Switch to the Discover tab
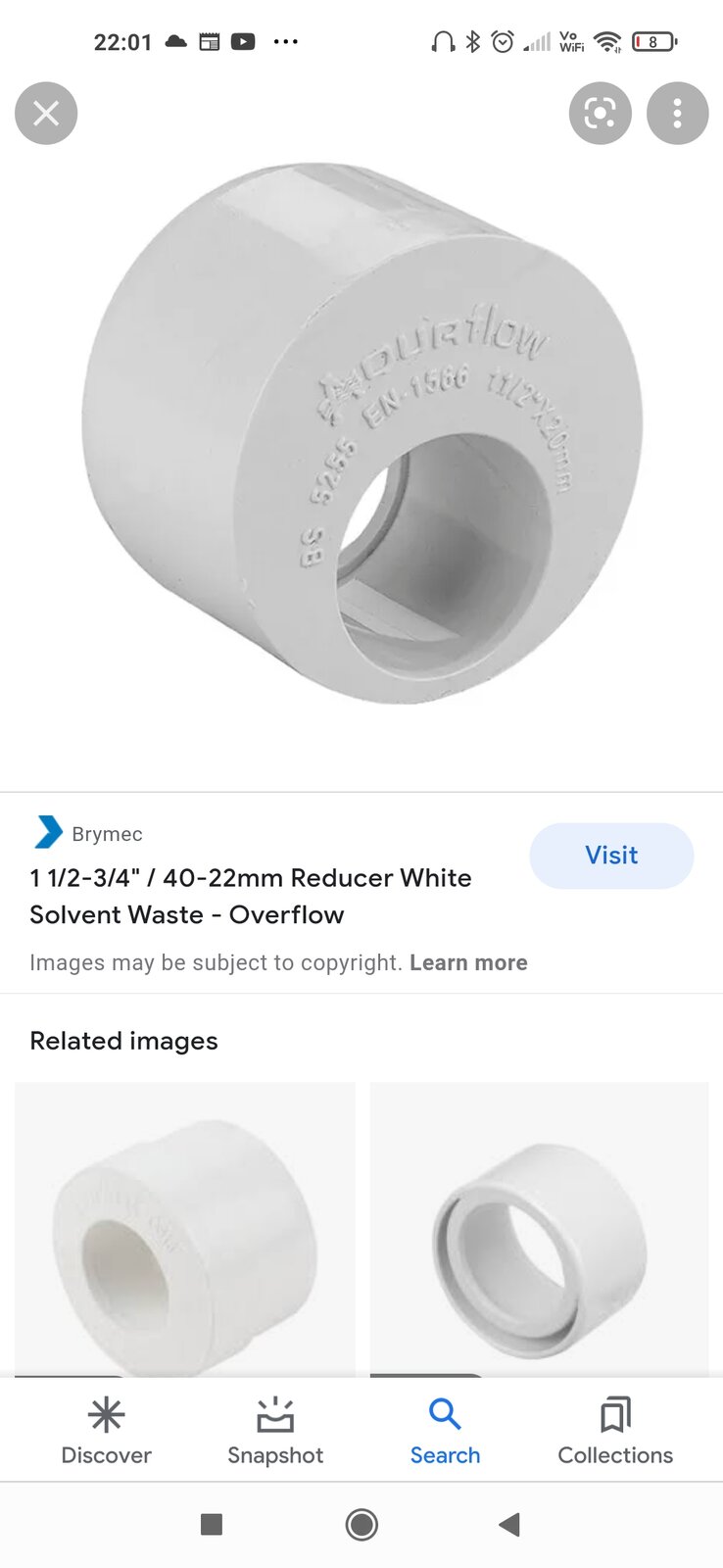Image resolution: width=723 pixels, height=1568 pixels. pos(106,1431)
